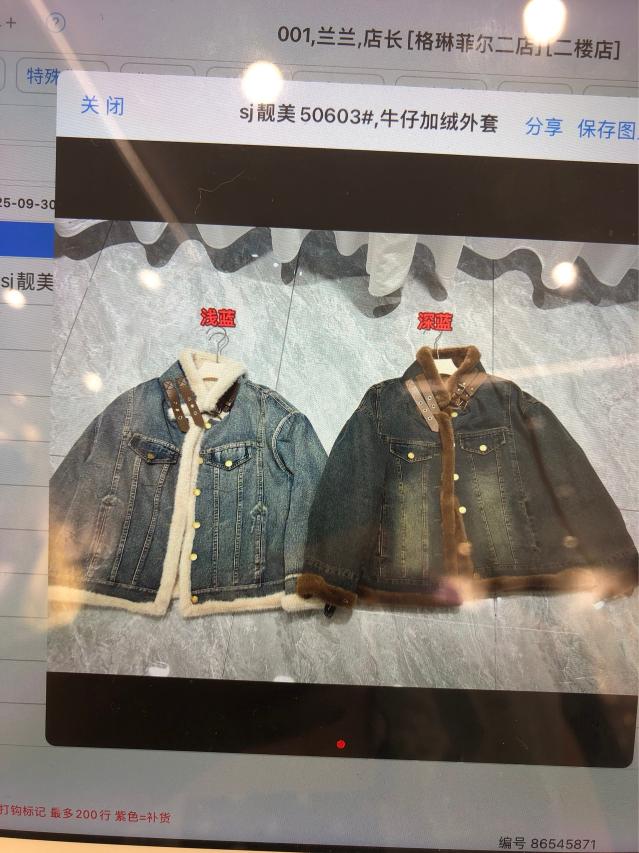Open the help question mark icon
The width and height of the screenshot is (639, 853).
[x=56, y=21]
